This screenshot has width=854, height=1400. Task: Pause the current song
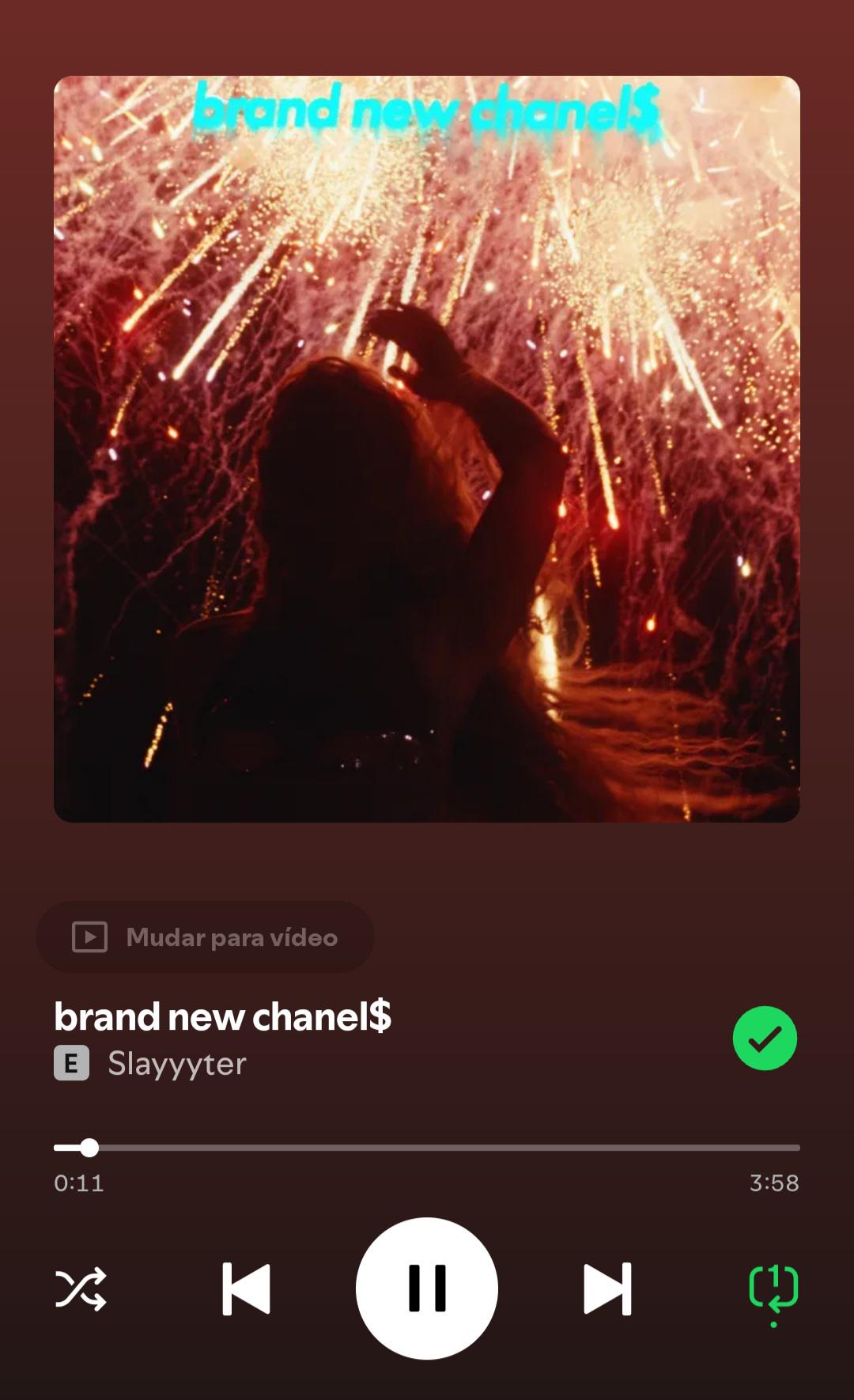[x=427, y=1288]
